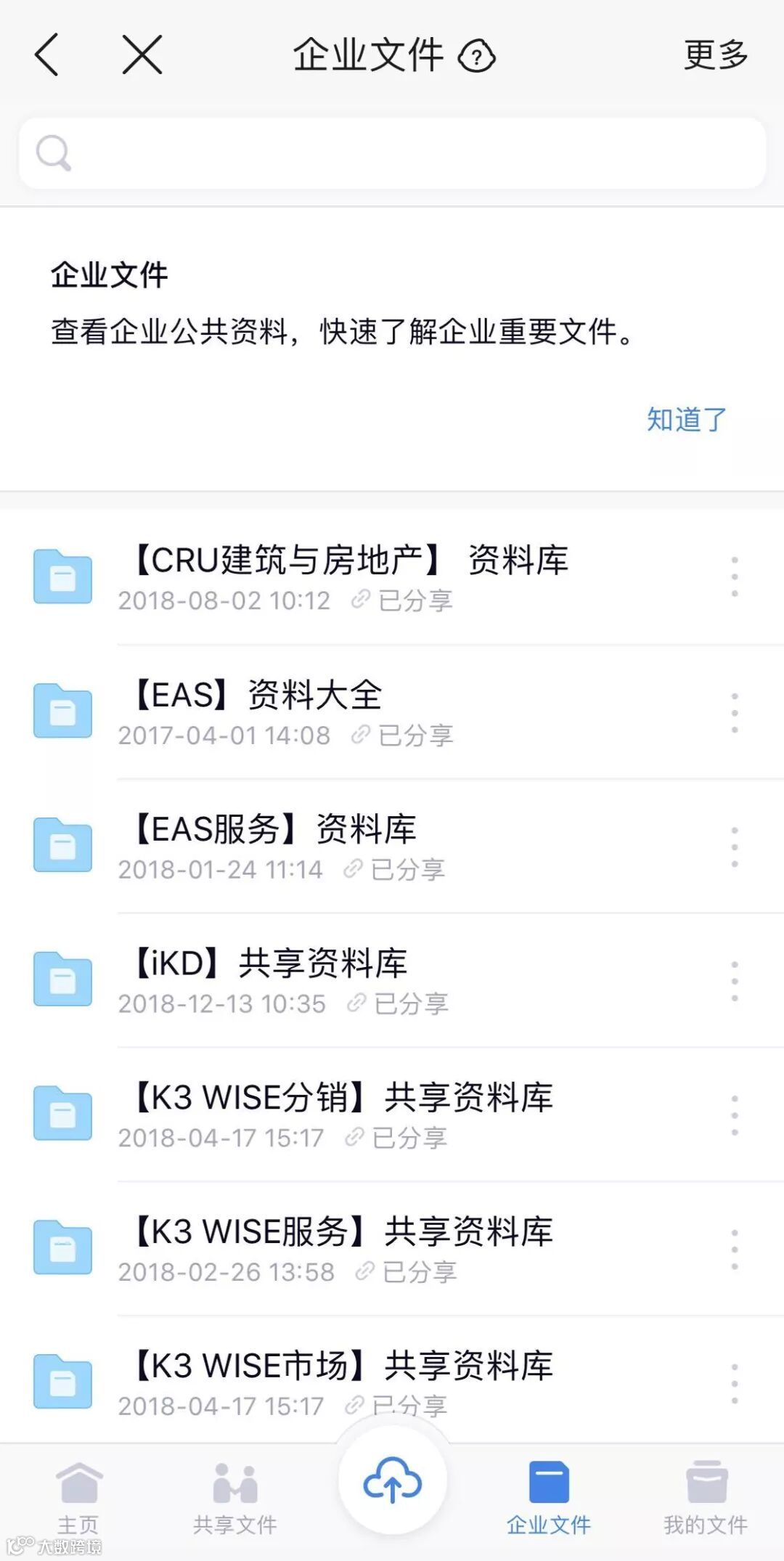Open the help icon beside 企业文件 title
This screenshot has height=1561, width=784.
pos(477,57)
